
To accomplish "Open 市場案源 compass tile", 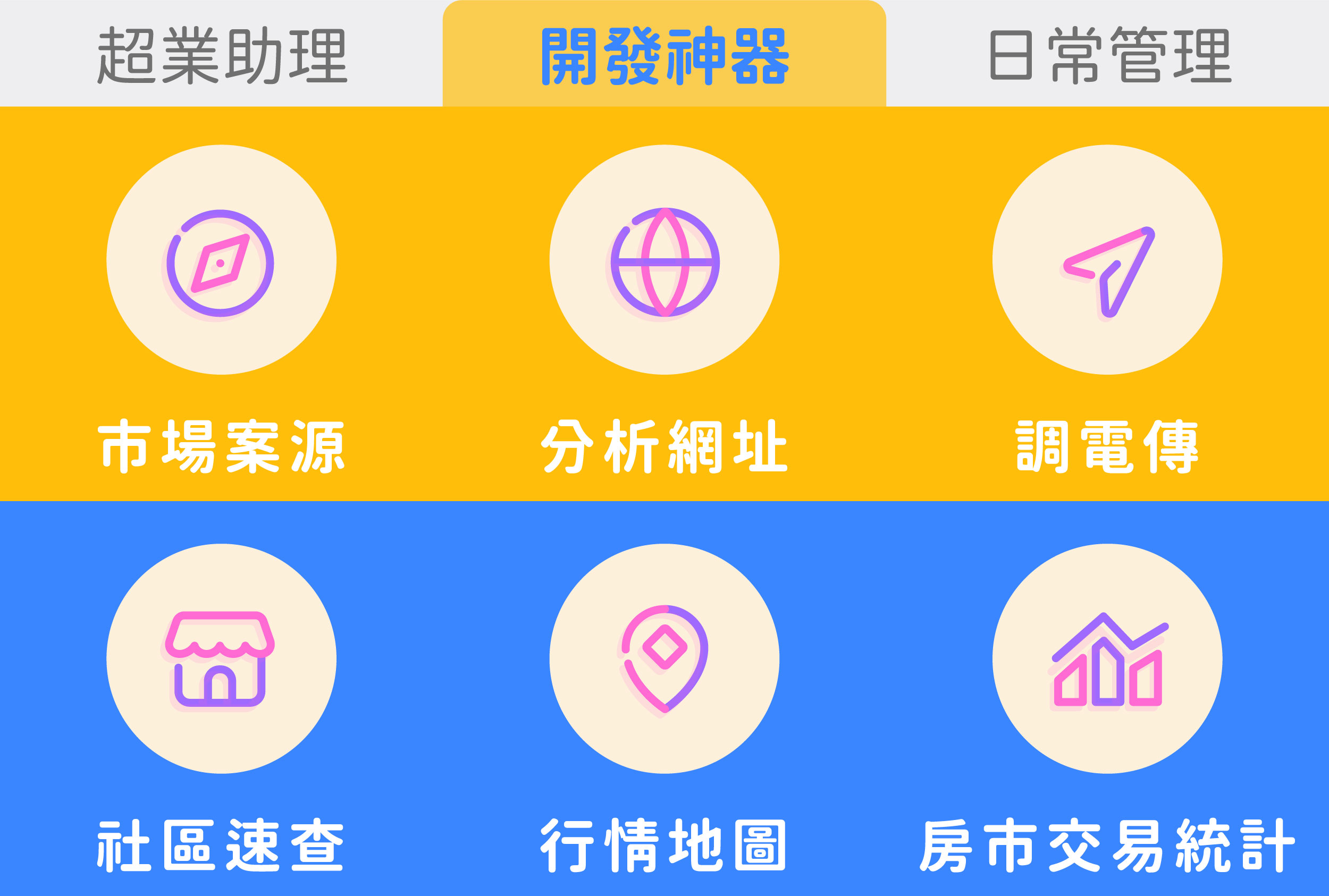I will (221, 260).
